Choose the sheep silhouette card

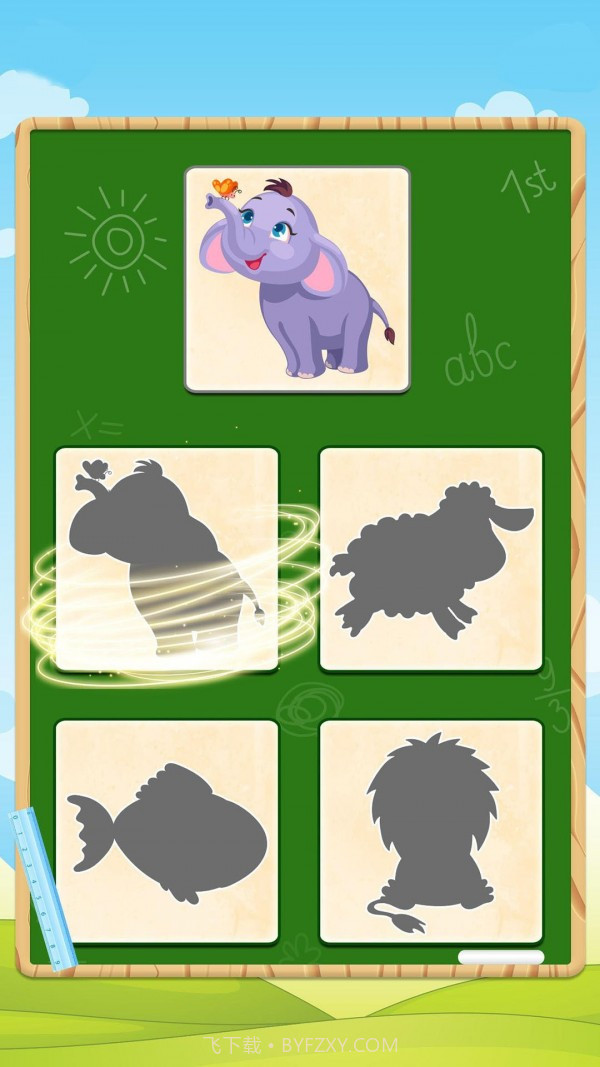point(431,558)
